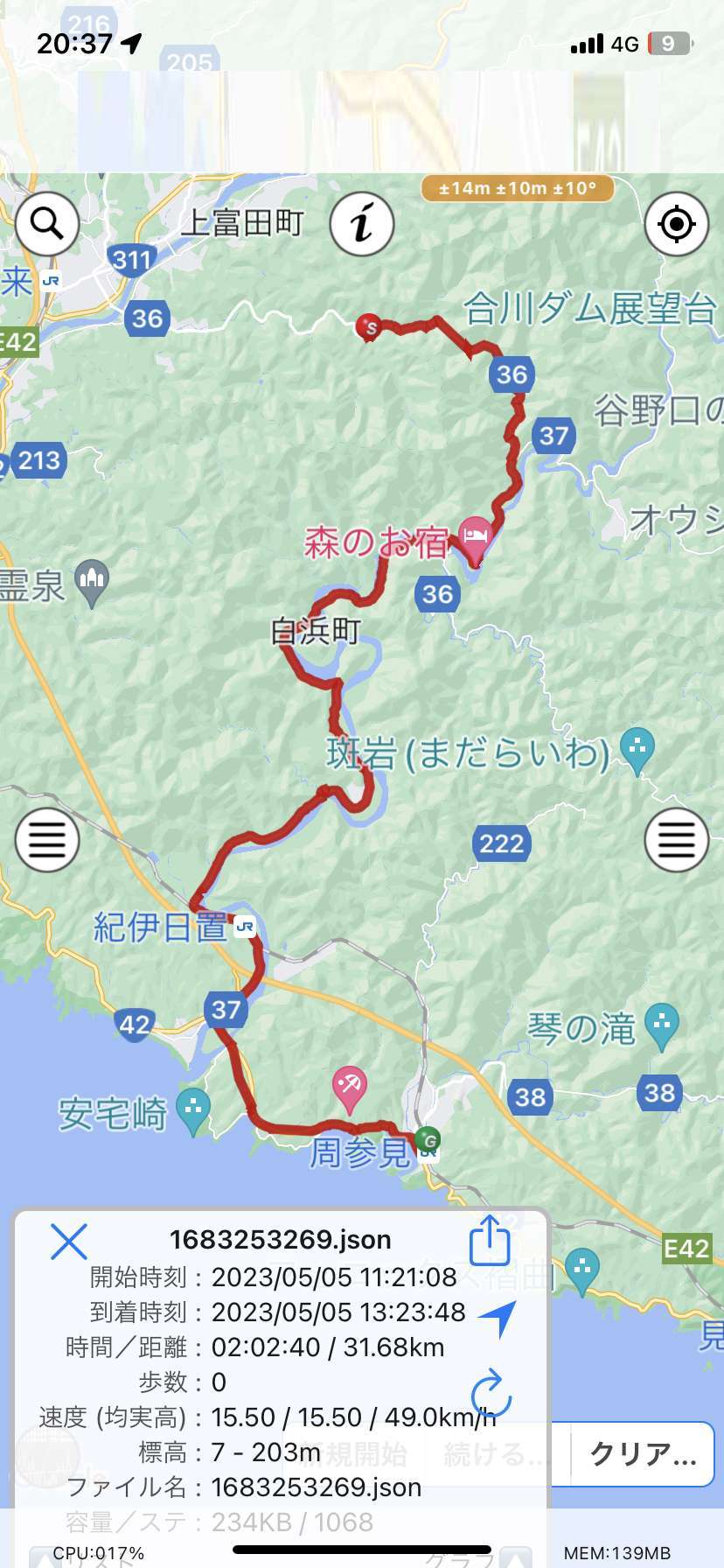This screenshot has width=724, height=1568.
Task: Tap the red start marker S
Action: click(369, 326)
